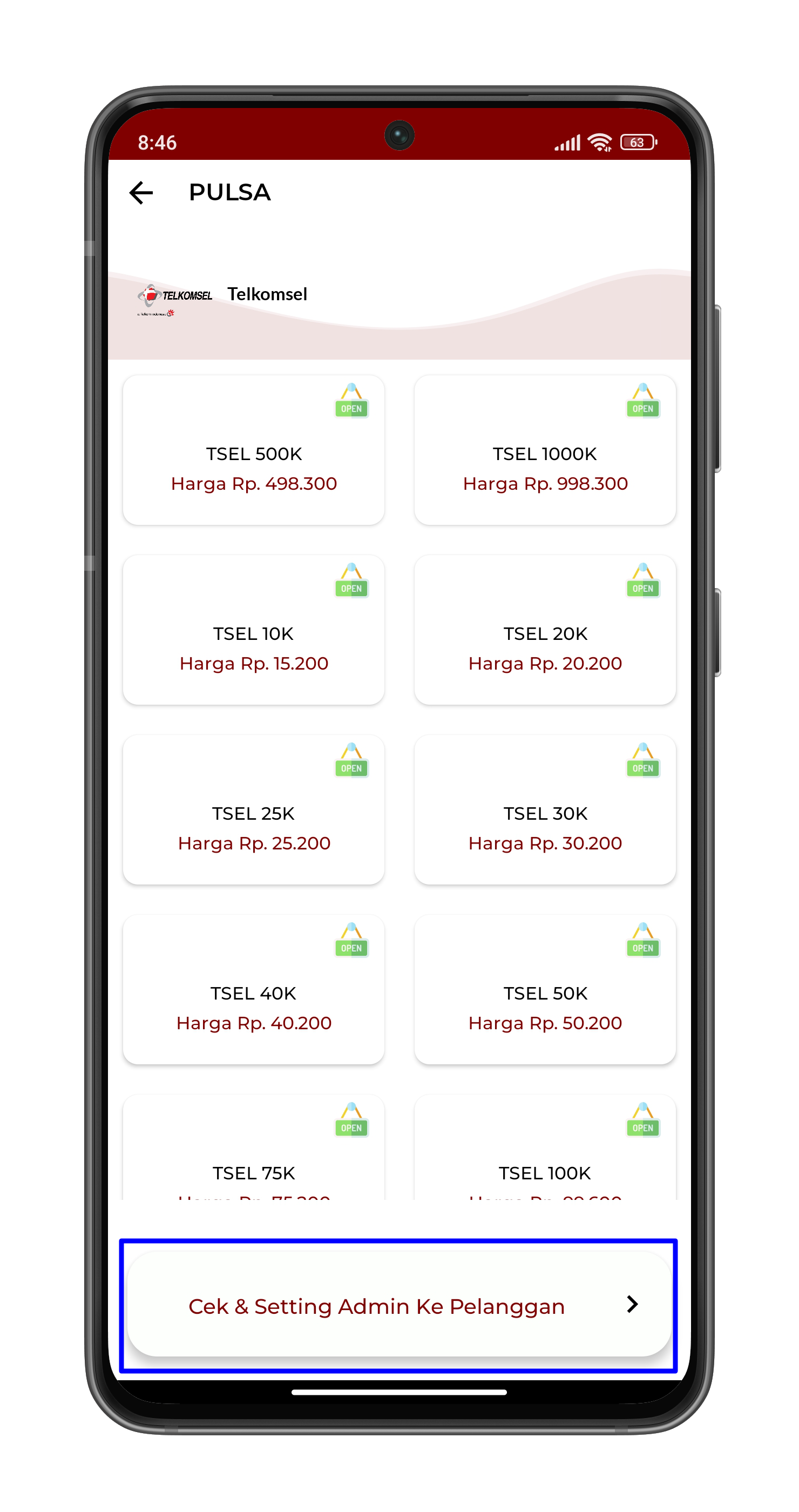Select the TSEL 1000K product card

click(x=544, y=451)
